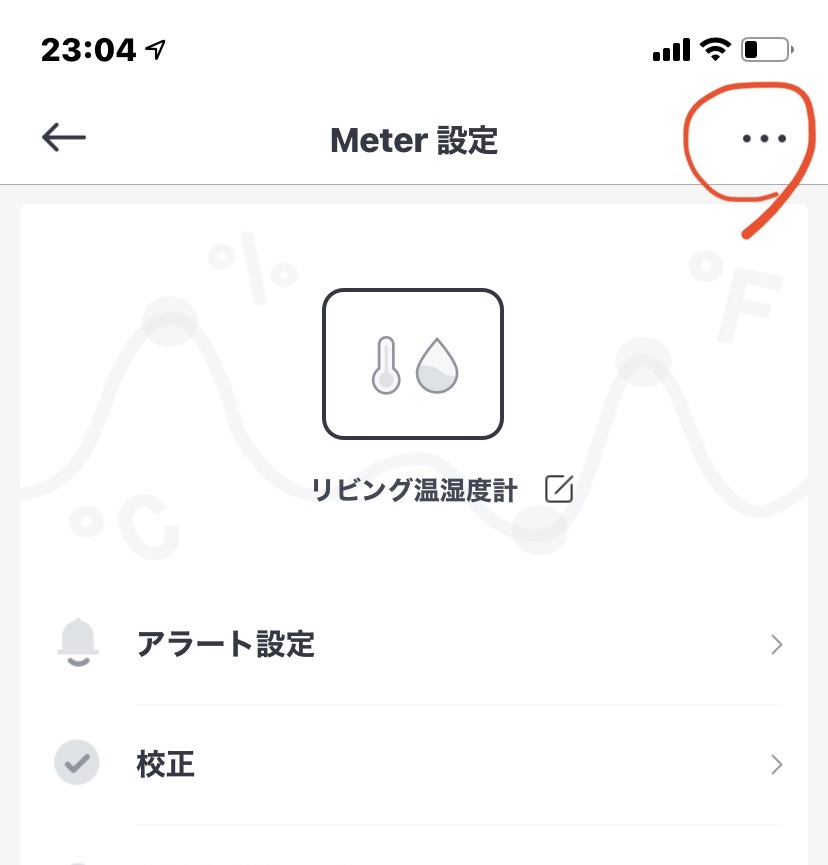828x865 pixels.
Task: Tap the thermometer and humidity device icon
Action: [x=412, y=363]
